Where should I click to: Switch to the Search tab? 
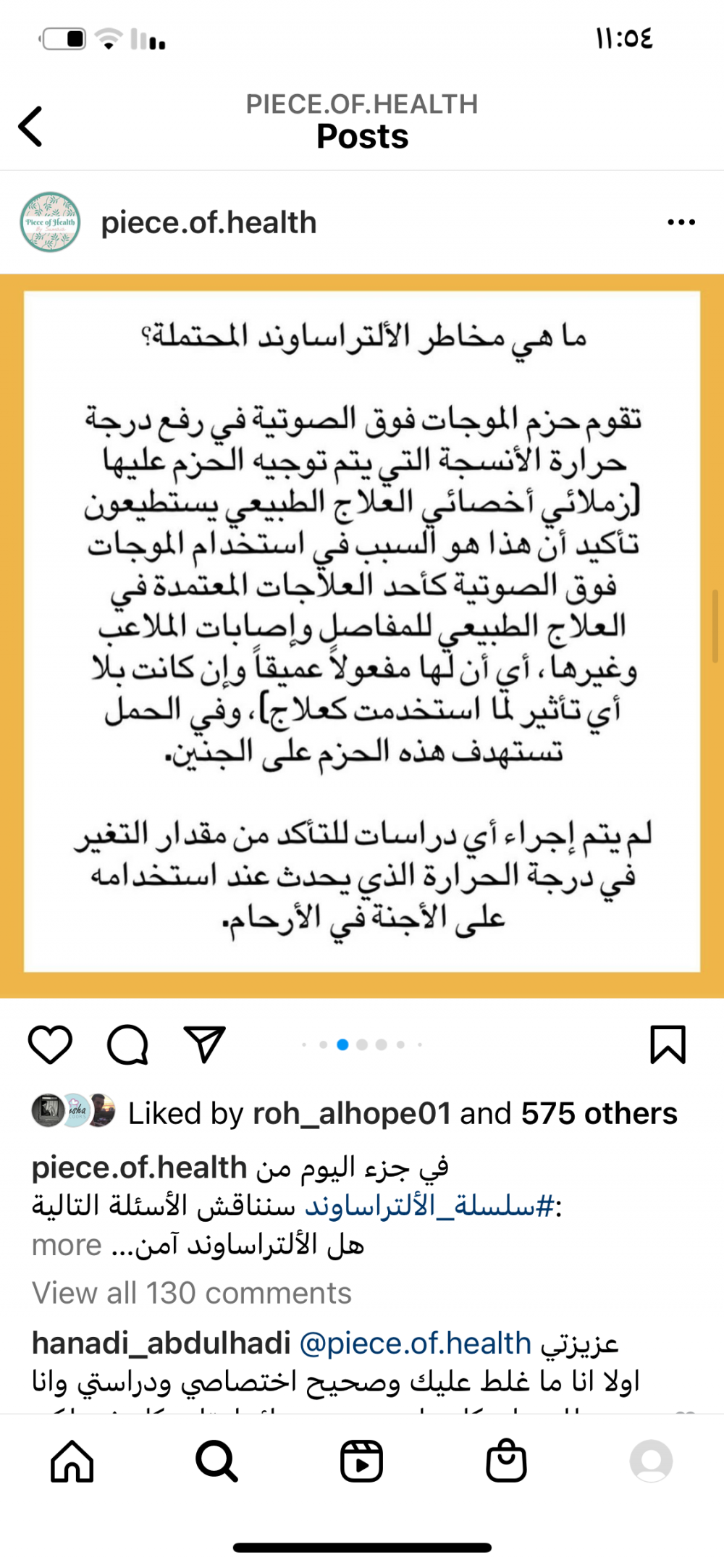point(216,1461)
